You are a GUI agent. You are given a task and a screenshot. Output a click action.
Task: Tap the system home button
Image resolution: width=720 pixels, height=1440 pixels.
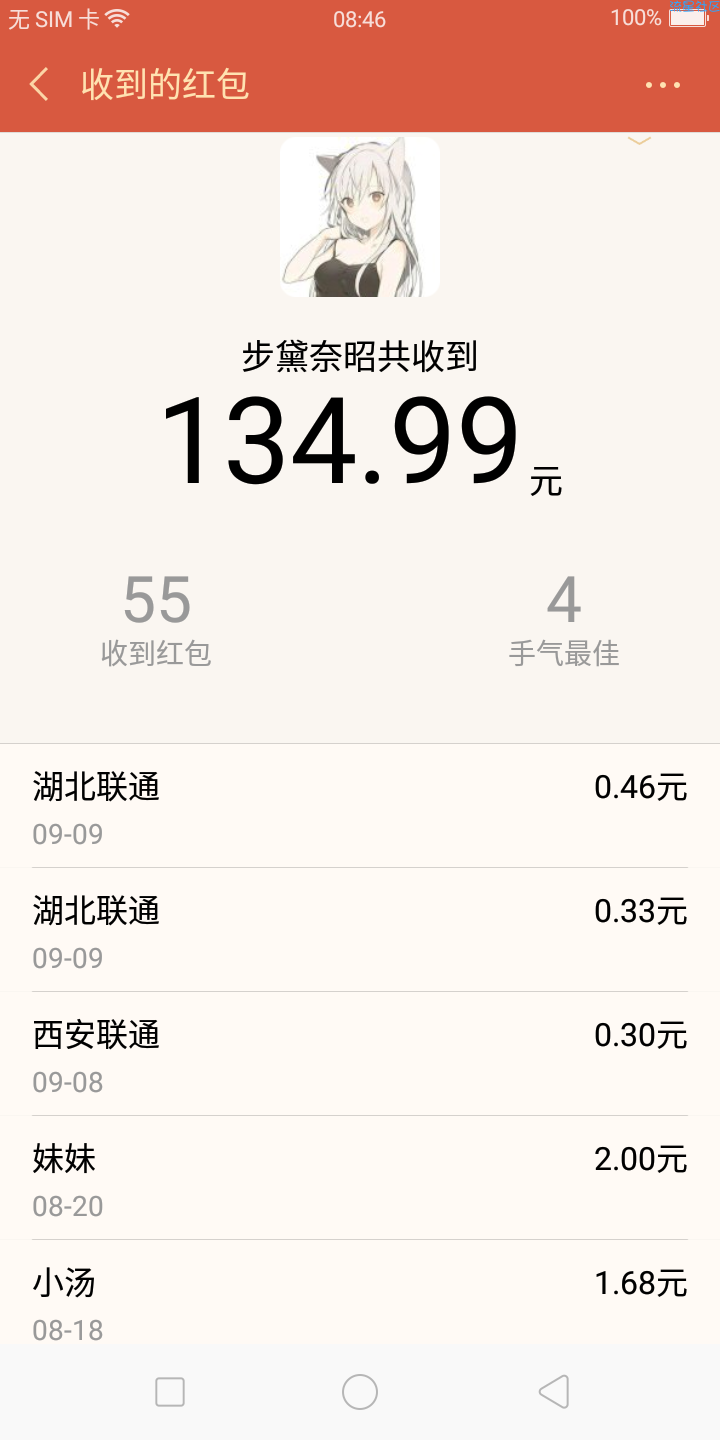pos(360,1392)
